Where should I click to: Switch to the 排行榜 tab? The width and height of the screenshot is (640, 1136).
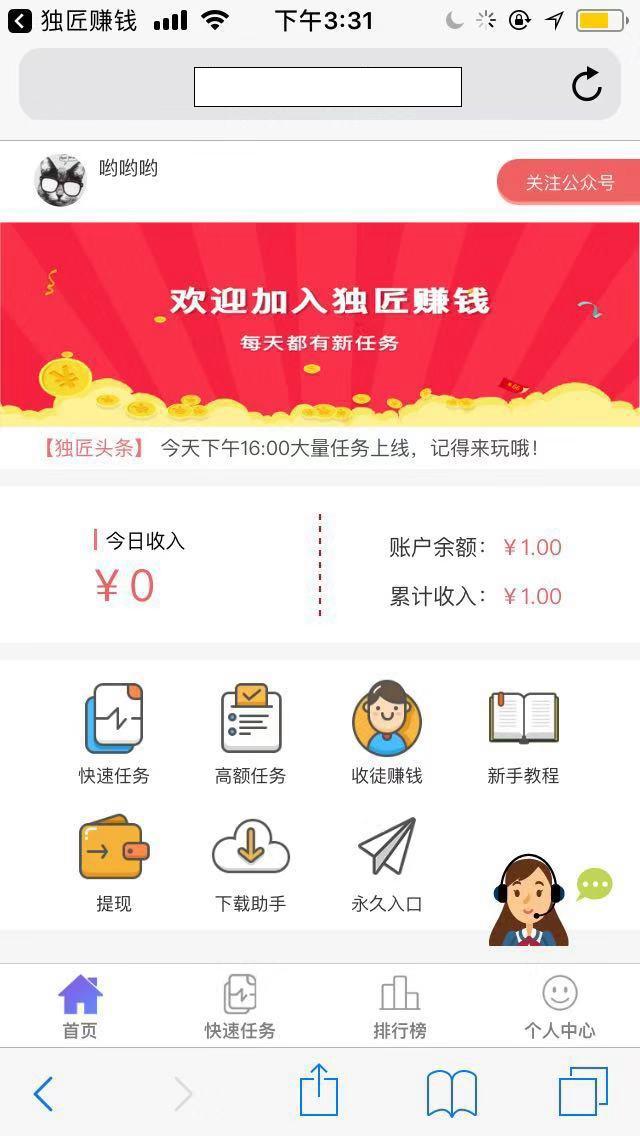[400, 1006]
